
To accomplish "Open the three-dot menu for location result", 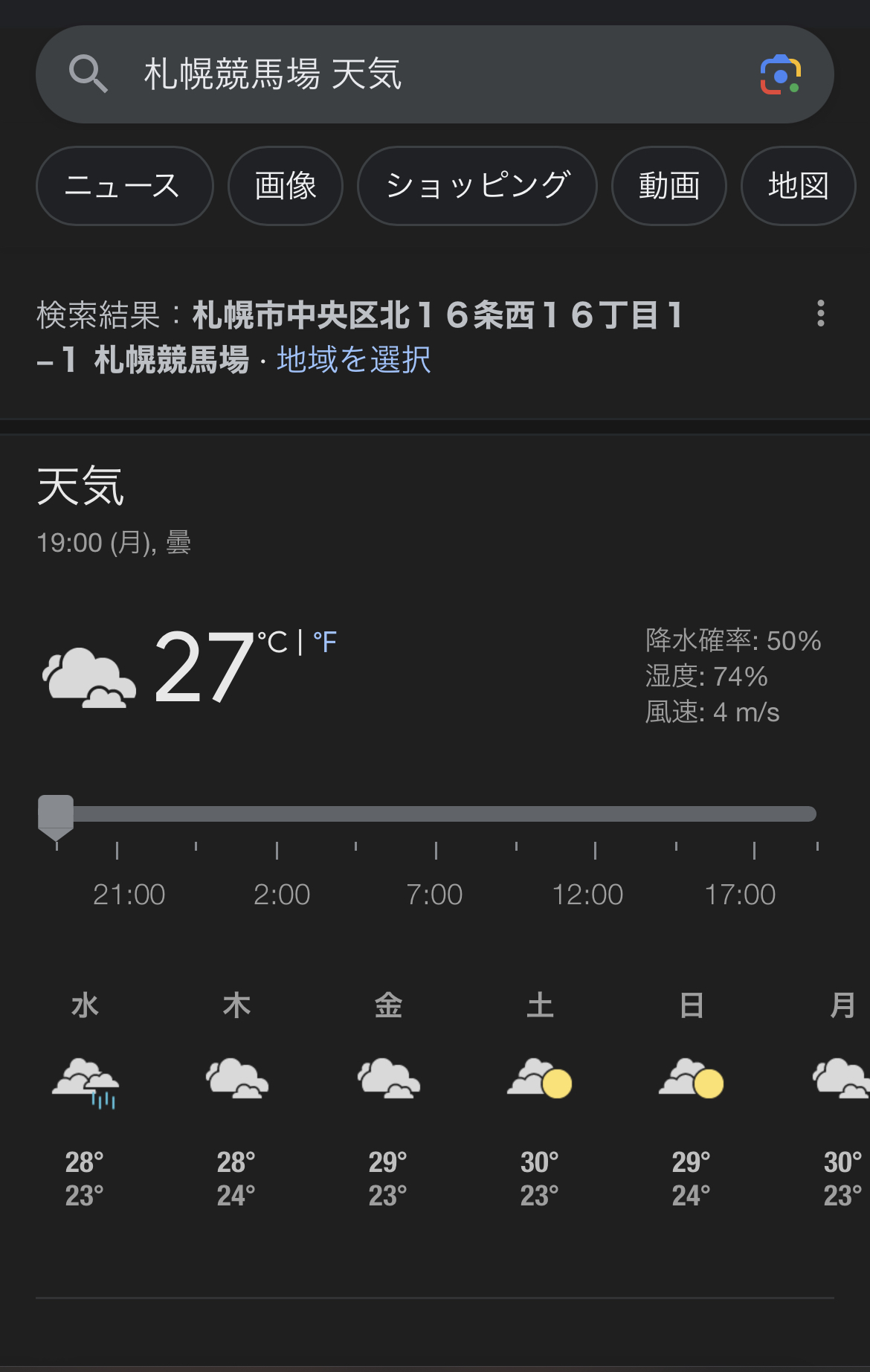I will (x=821, y=314).
